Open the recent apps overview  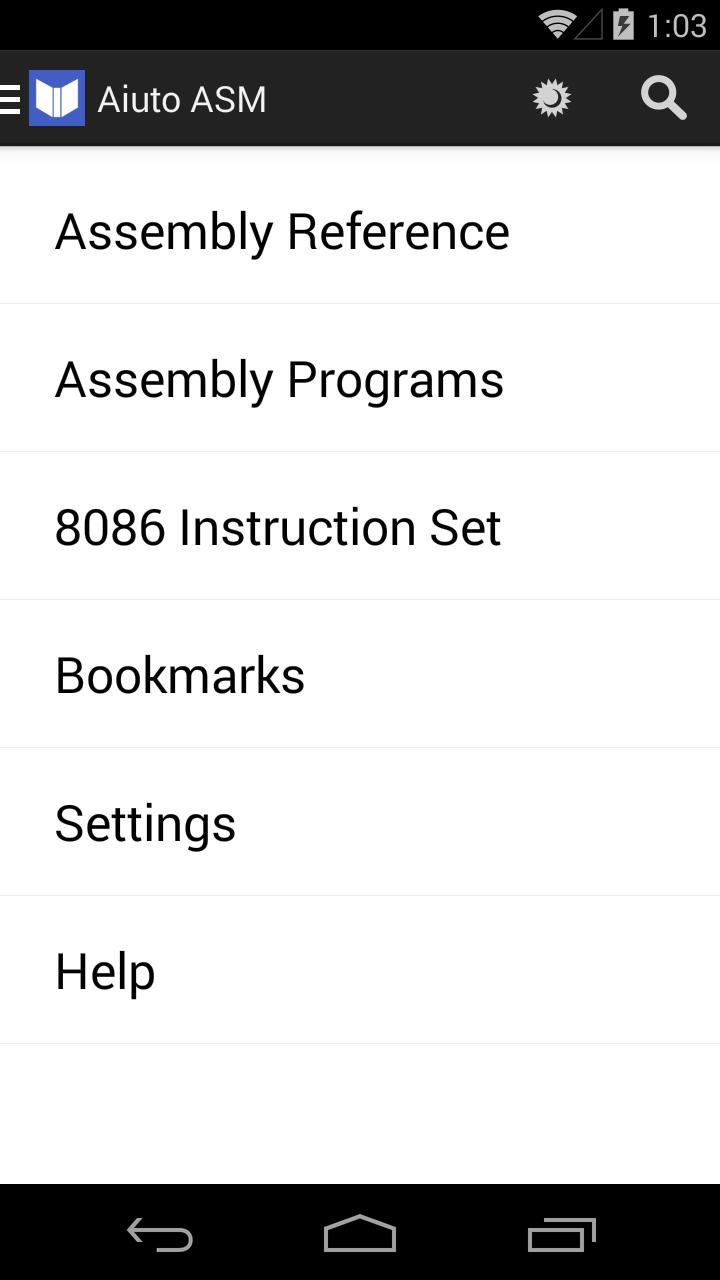[561, 1235]
